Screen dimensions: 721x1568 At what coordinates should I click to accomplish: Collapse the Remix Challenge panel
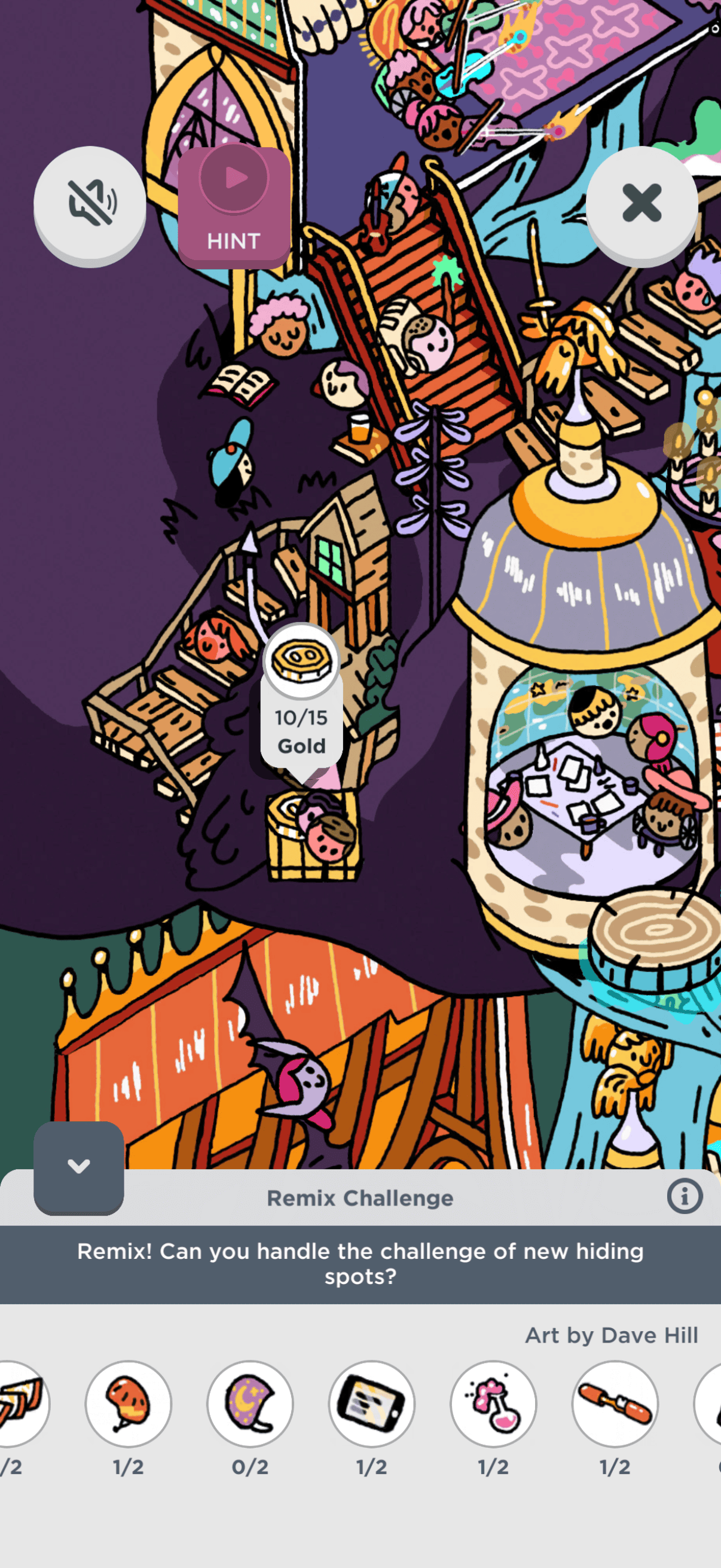pyautogui.click(x=78, y=1166)
